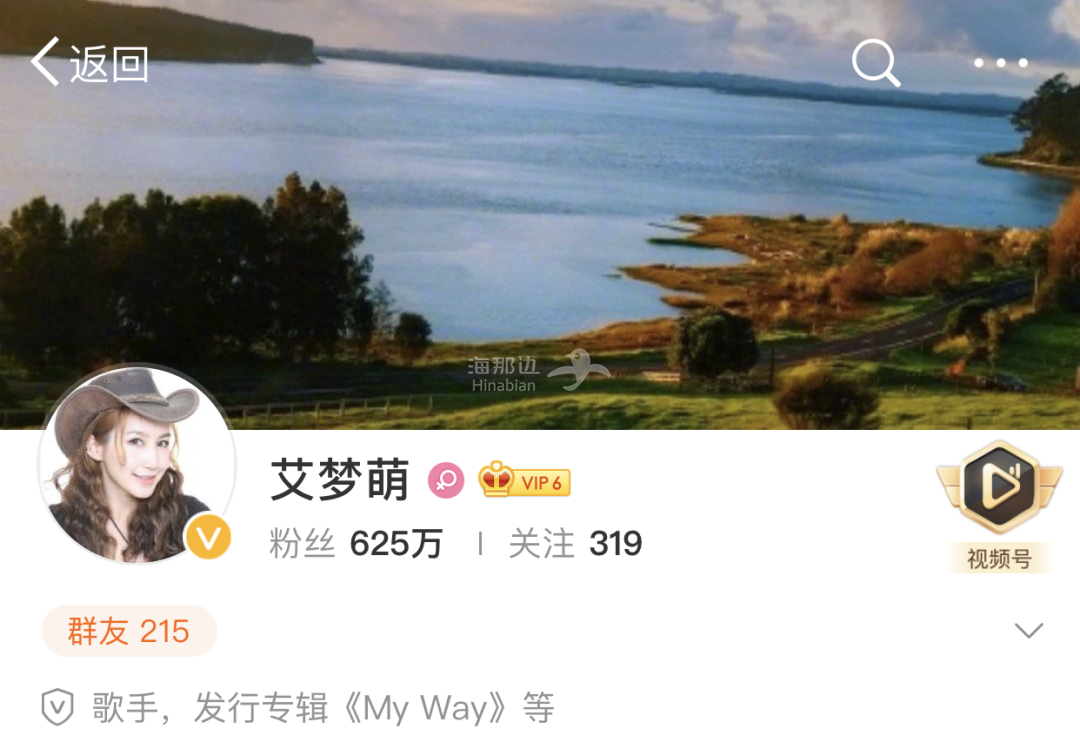Viewport: 1080px width, 745px height.
Task: Go back using the 返回 button
Action: click(90, 64)
